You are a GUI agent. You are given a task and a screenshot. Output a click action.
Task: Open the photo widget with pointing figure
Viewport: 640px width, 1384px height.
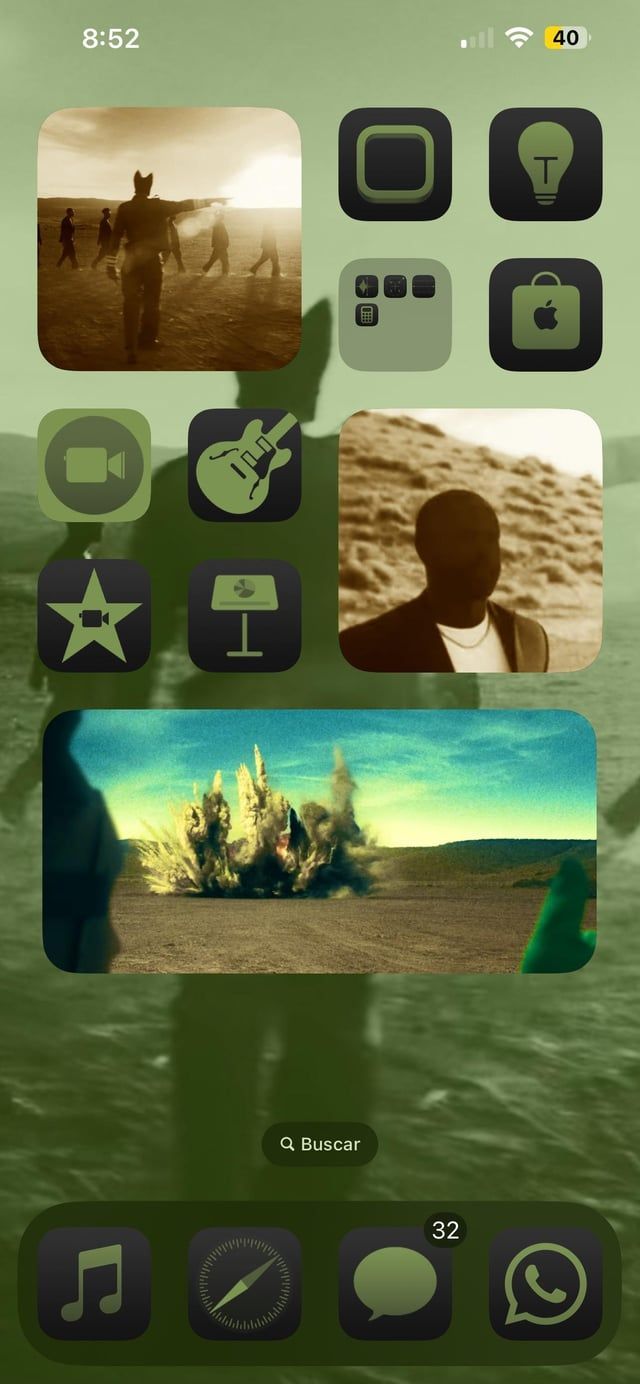[x=169, y=239]
